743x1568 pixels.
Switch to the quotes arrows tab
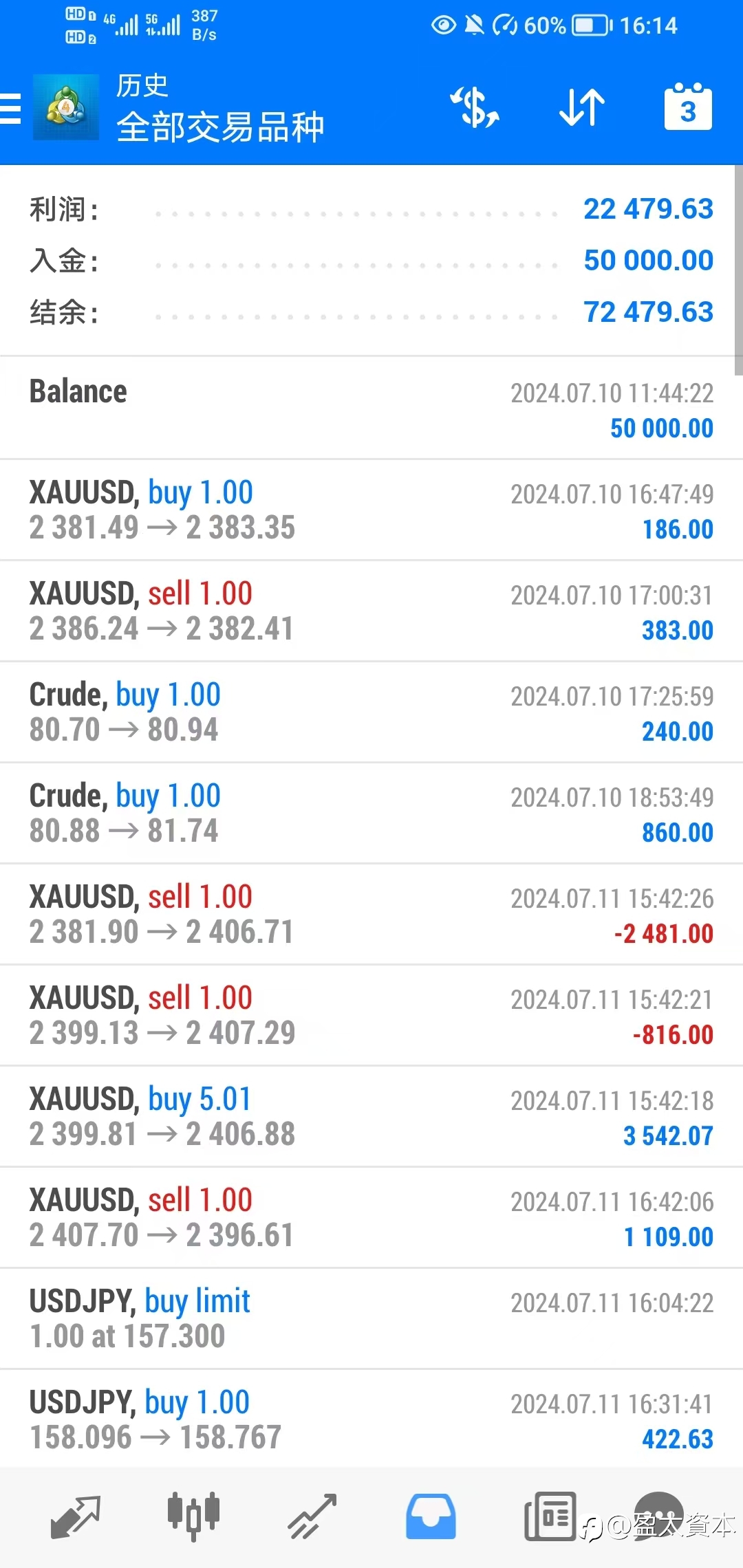coord(75,1516)
